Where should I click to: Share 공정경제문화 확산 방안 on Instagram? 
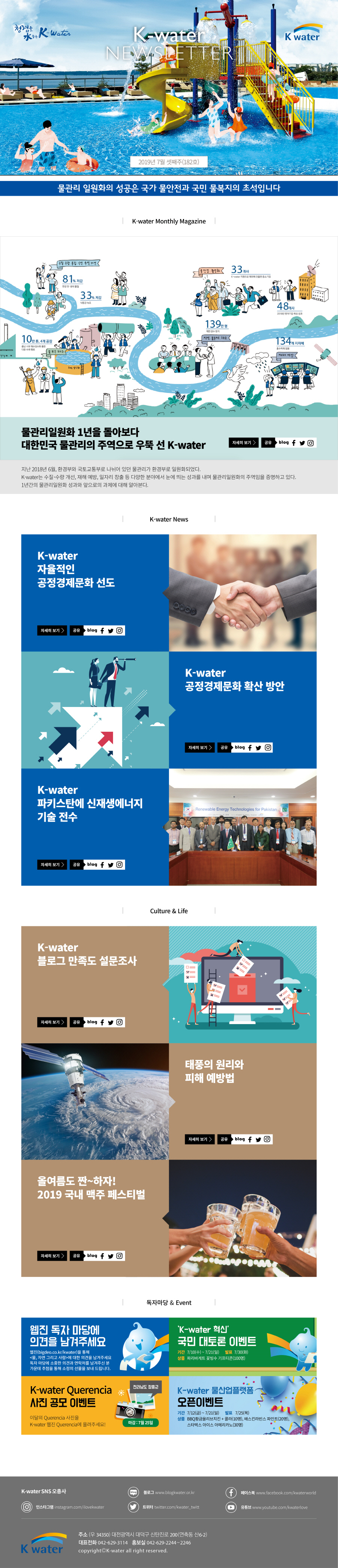(x=267, y=748)
